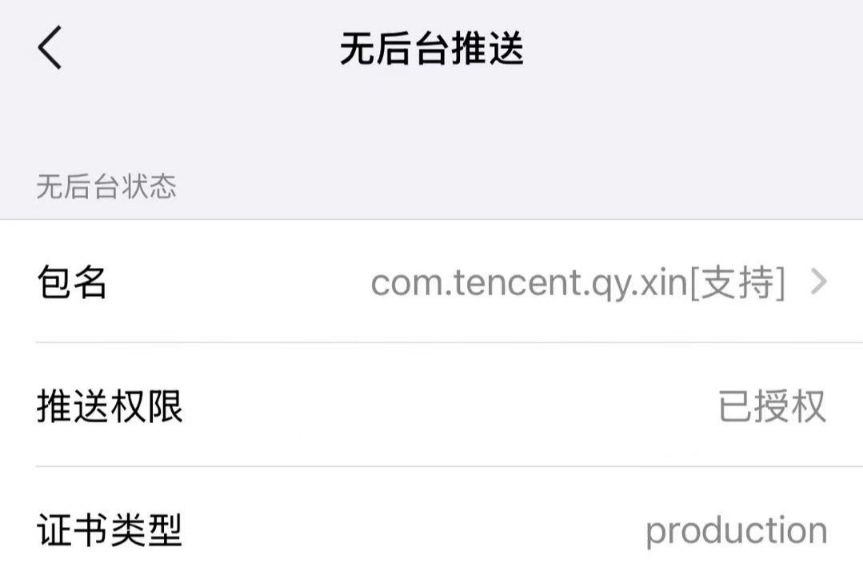Open the 包名 com.tencent.qy.xin row
Screen dimensions: 863x575
pos(431,283)
